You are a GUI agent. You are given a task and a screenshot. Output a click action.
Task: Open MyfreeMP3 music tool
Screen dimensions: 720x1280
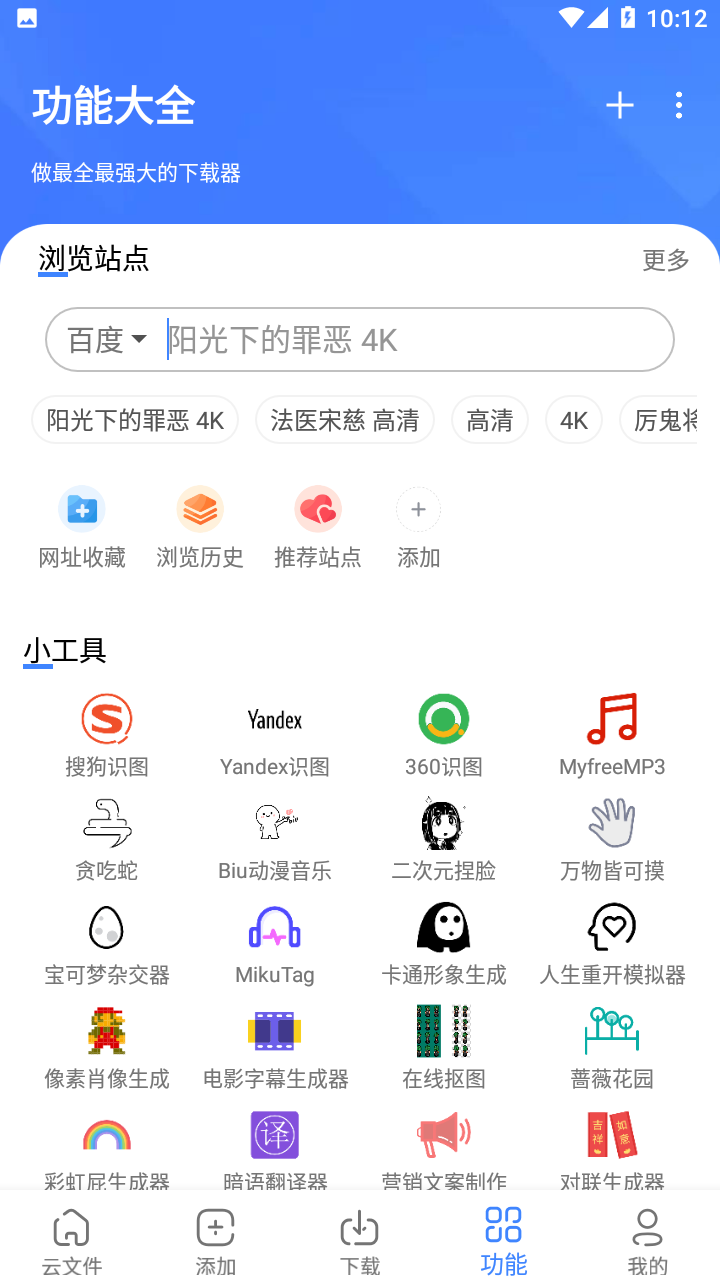coord(611,733)
